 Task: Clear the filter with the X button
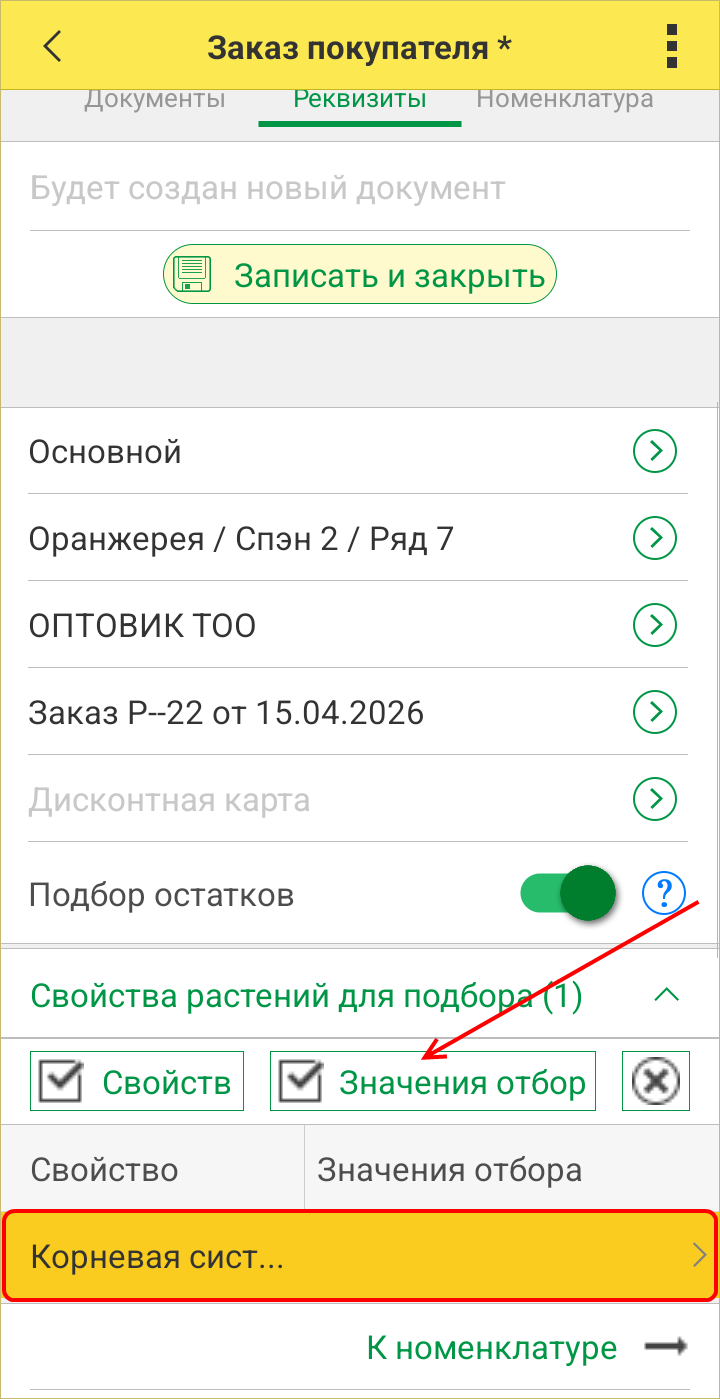(656, 1081)
